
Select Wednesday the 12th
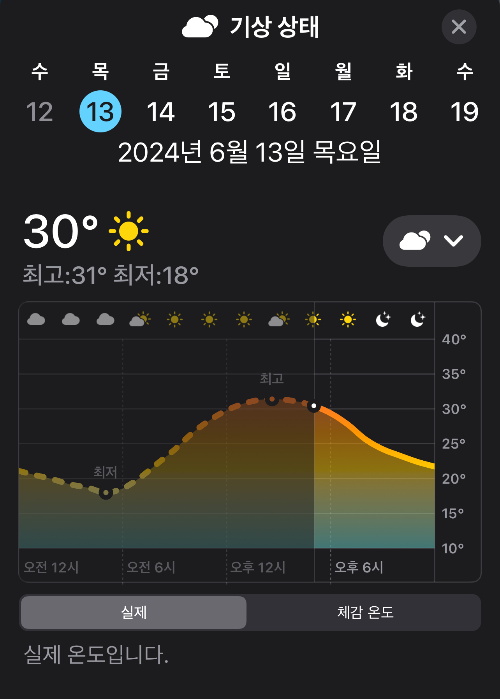tap(39, 111)
